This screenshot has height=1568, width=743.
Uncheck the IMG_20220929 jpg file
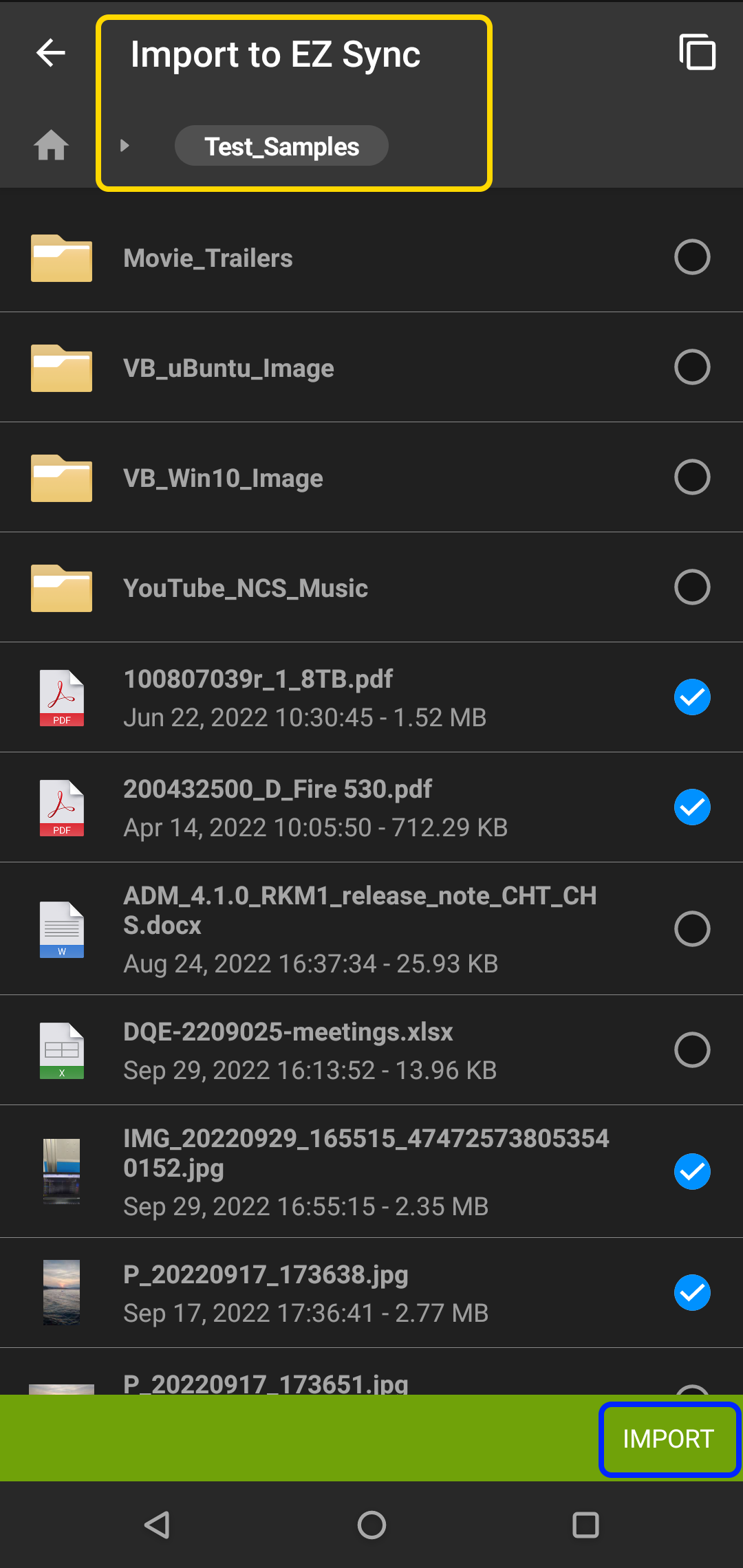(x=692, y=1172)
